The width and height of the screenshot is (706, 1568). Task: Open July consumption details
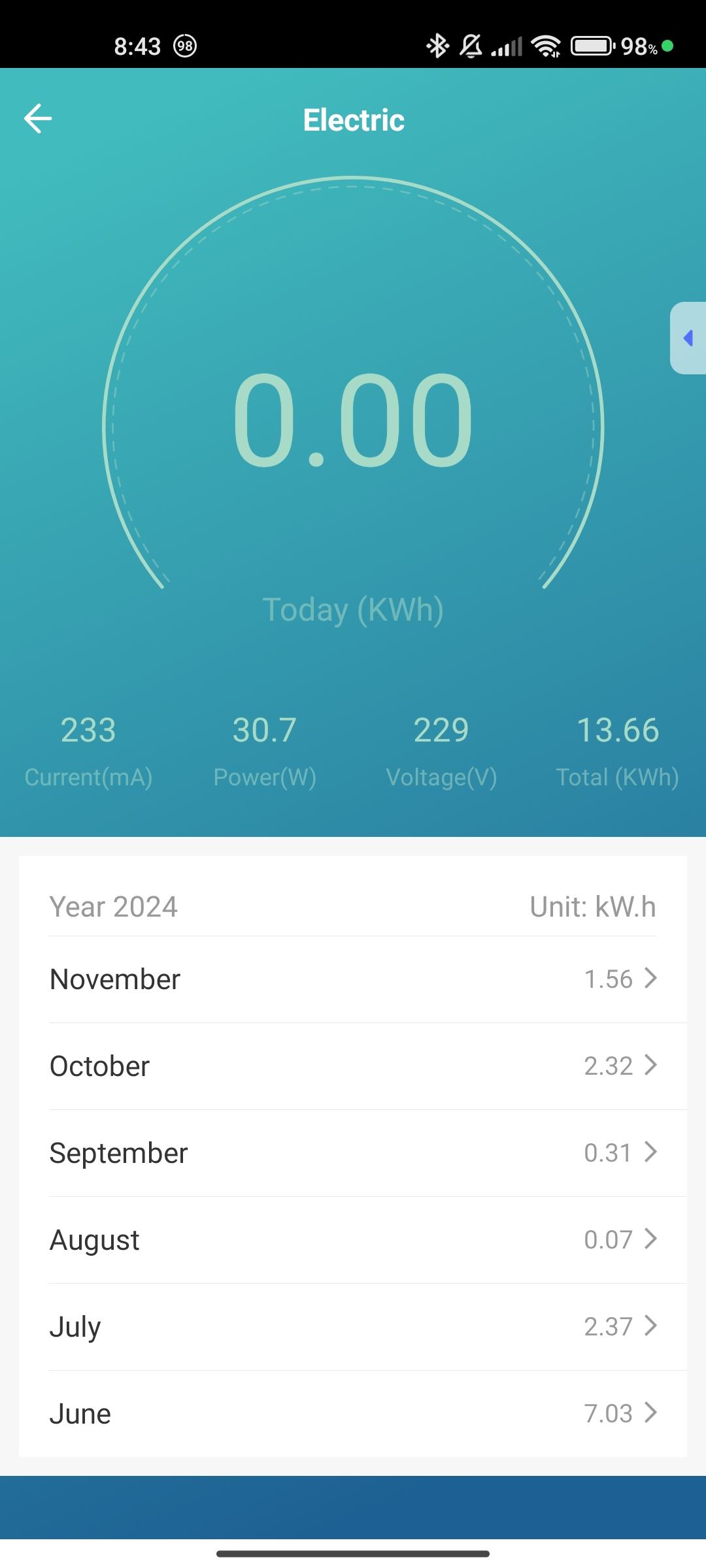pyautogui.click(x=353, y=1327)
